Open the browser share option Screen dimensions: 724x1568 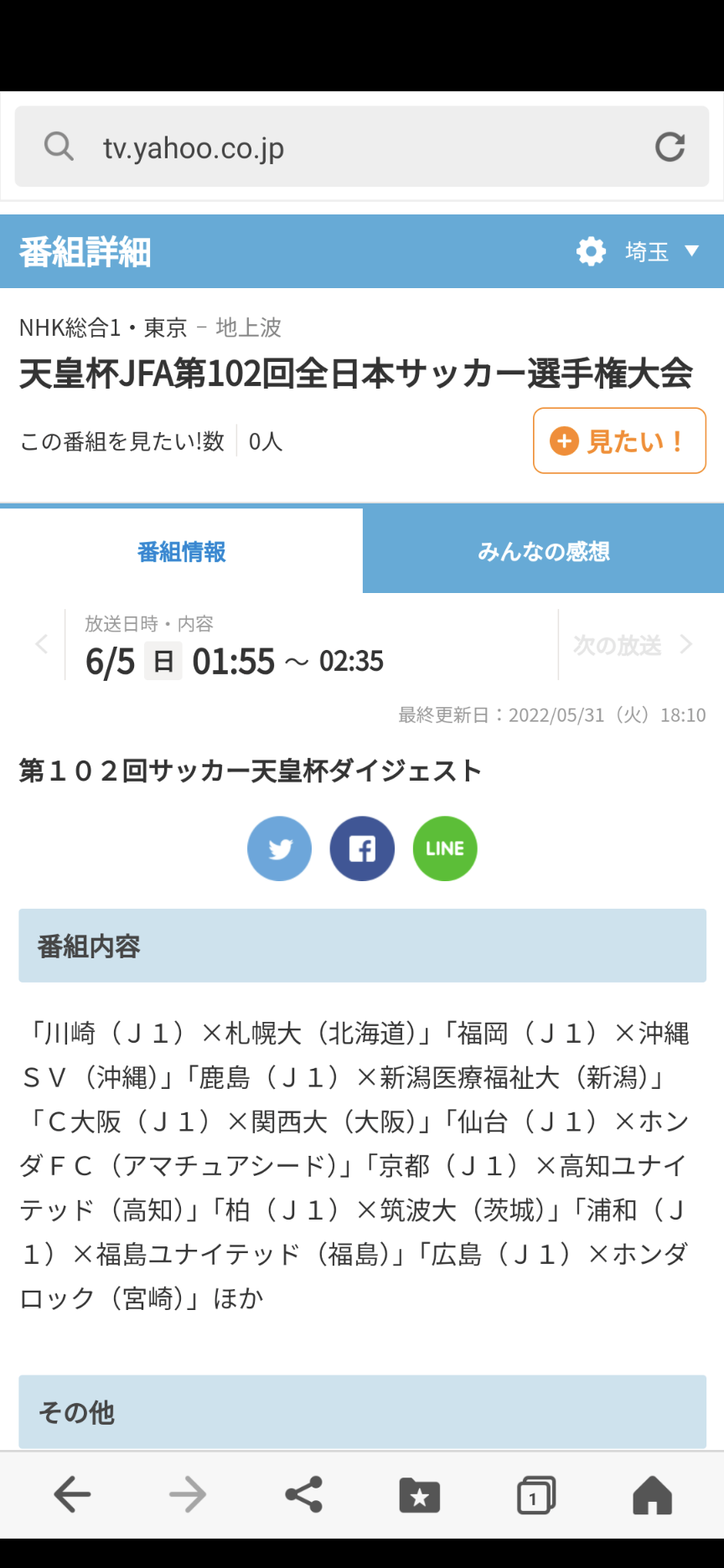[x=303, y=1494]
